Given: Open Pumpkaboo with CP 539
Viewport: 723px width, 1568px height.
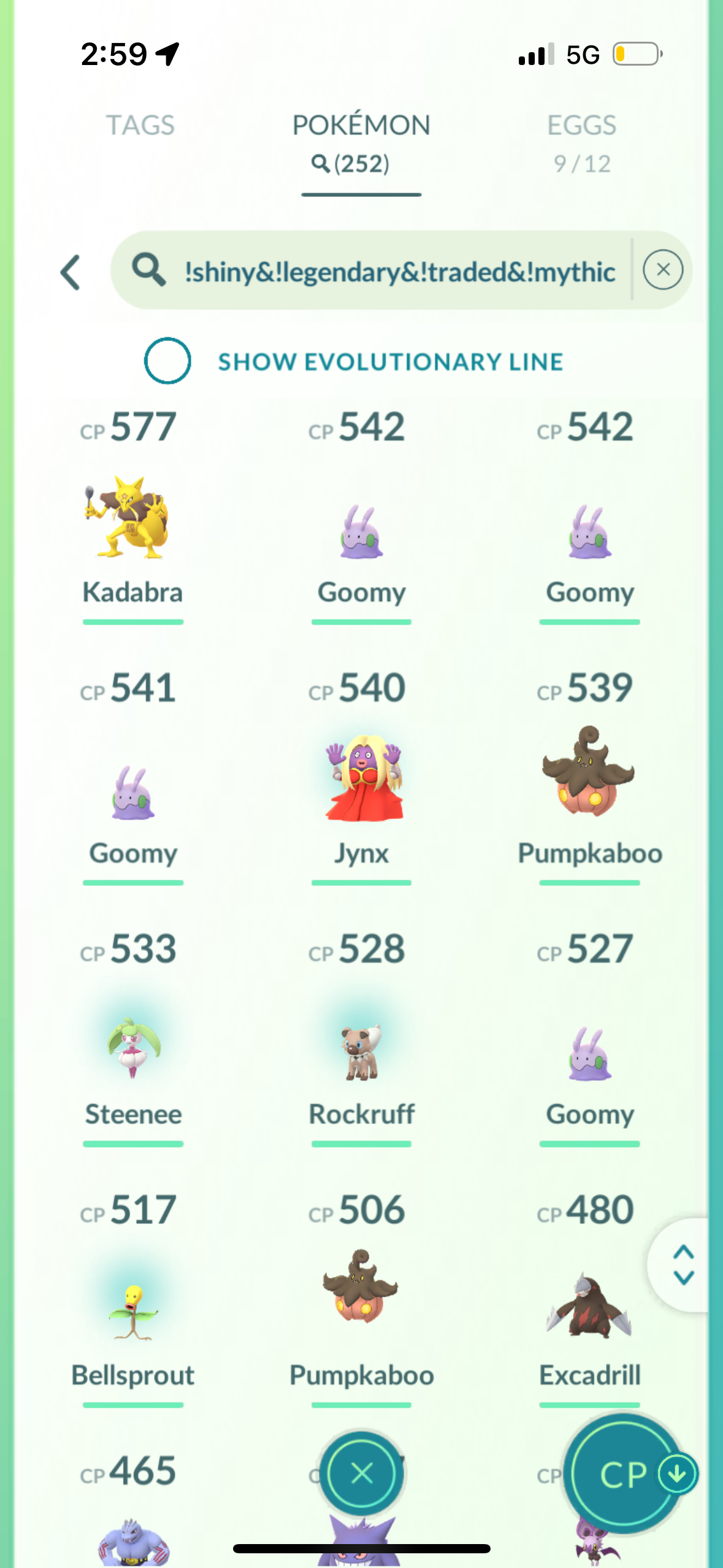Looking at the screenshot, I should (589, 774).
